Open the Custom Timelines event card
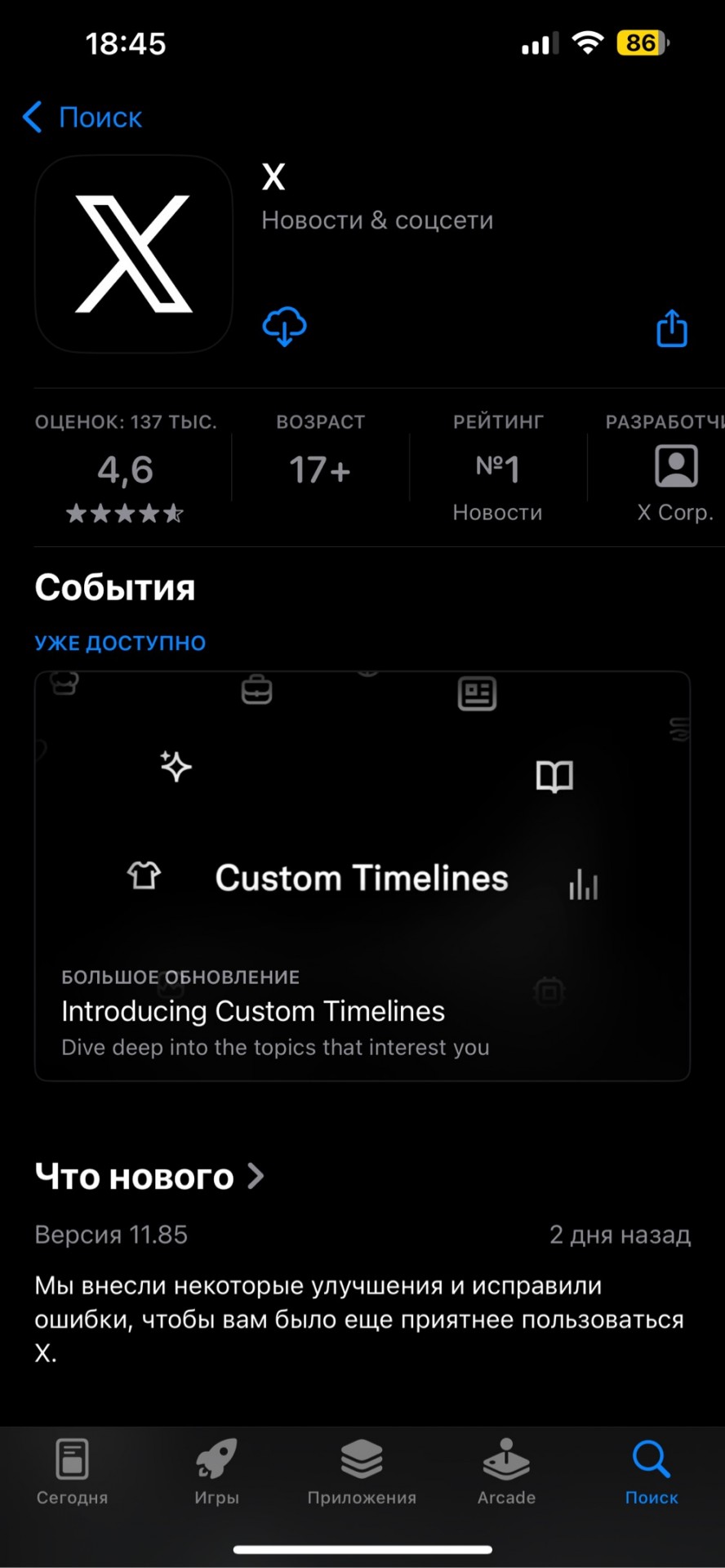725x1568 pixels. tap(362, 875)
